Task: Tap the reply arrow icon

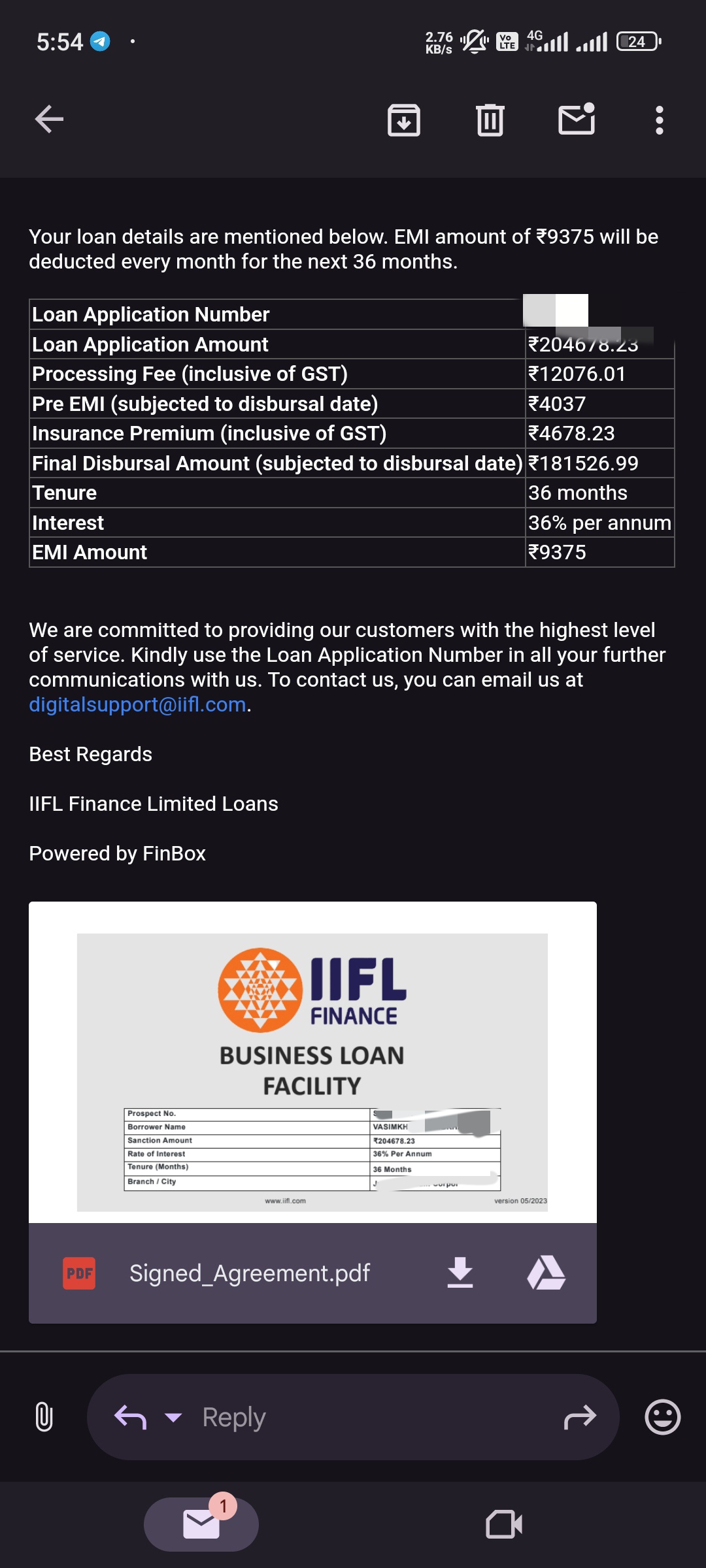Action: (130, 1417)
